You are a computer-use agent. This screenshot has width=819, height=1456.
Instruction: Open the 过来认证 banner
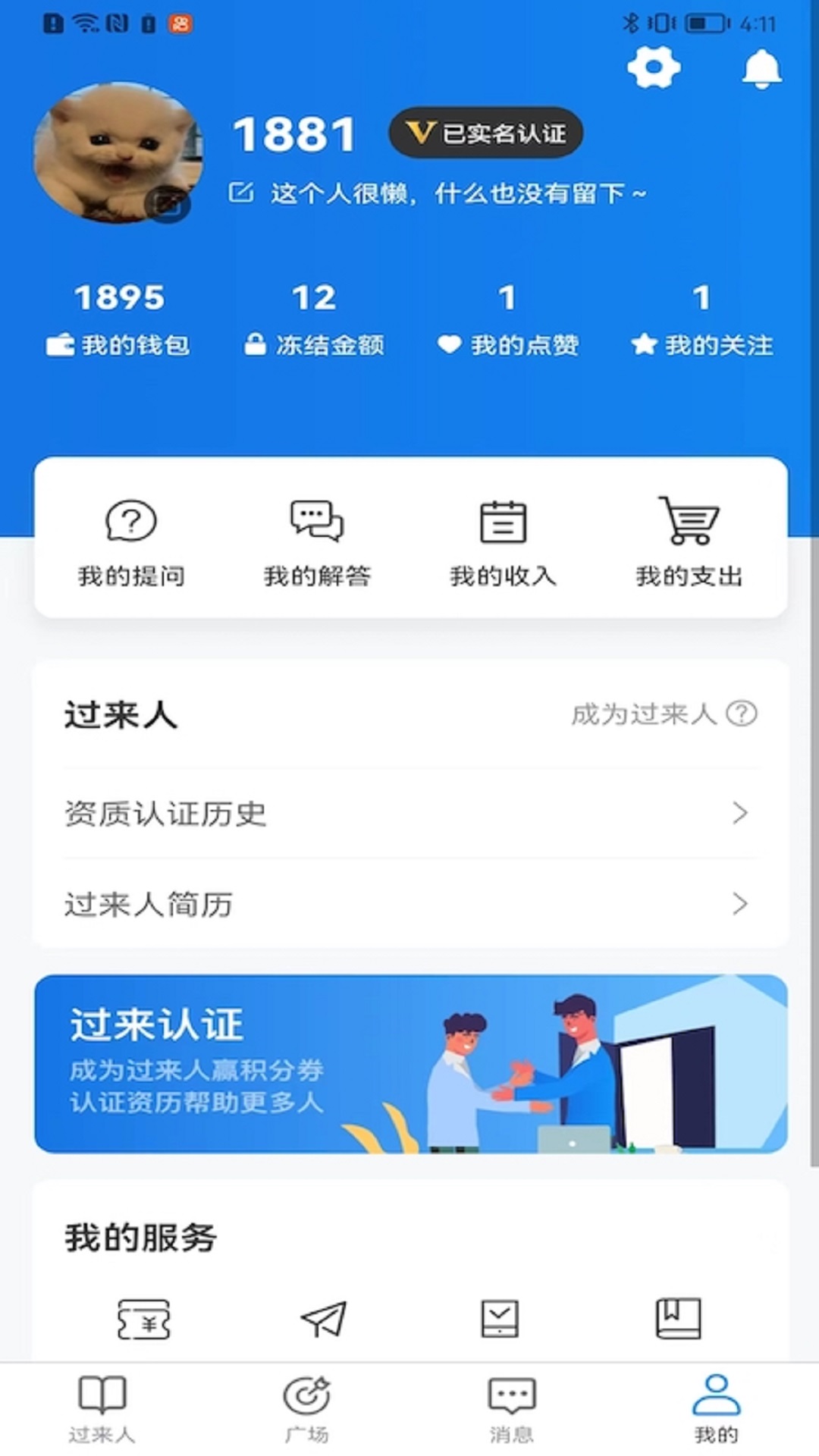coord(410,1064)
